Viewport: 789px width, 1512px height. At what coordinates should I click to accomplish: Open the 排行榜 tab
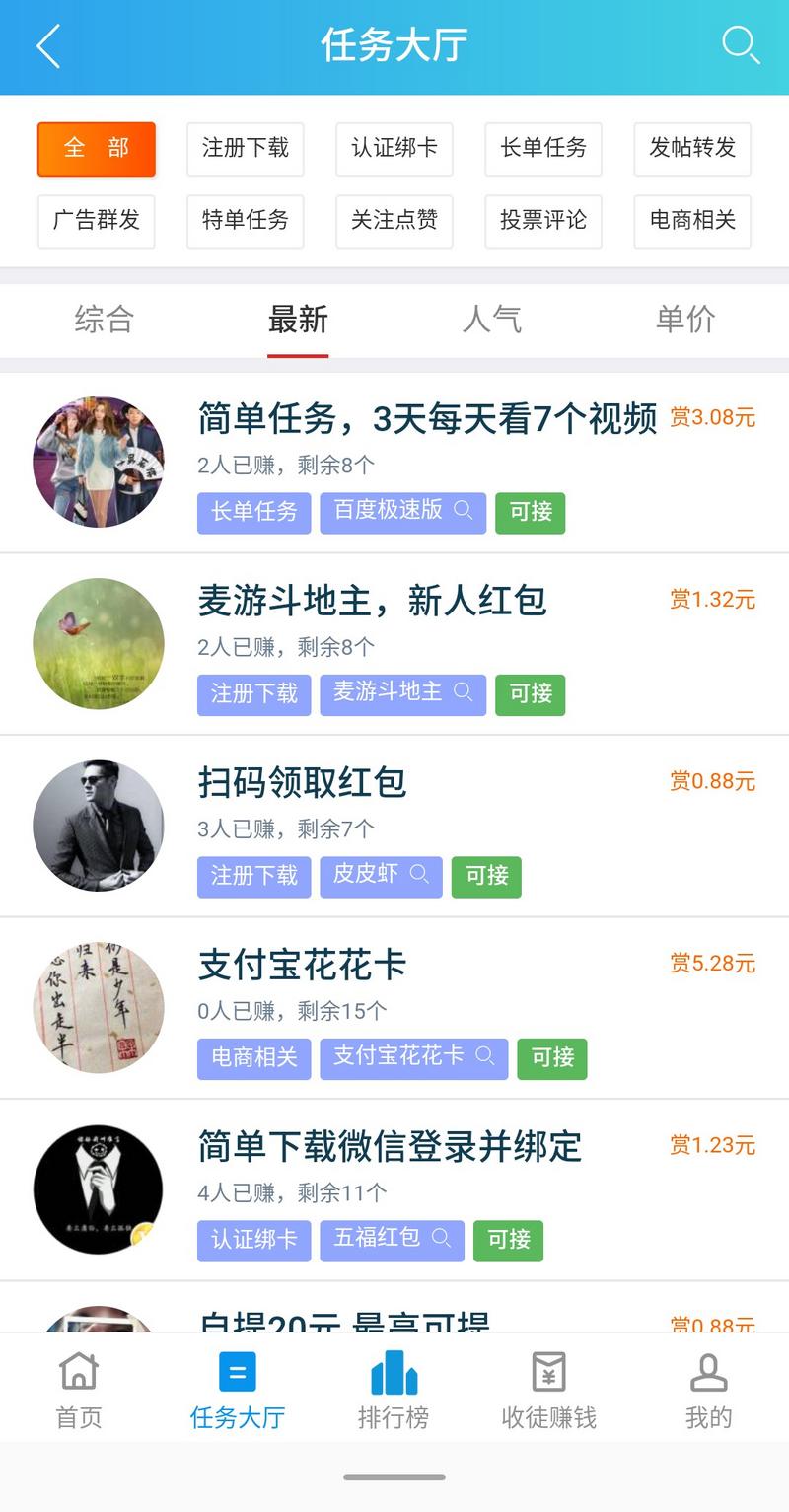pos(393,1391)
